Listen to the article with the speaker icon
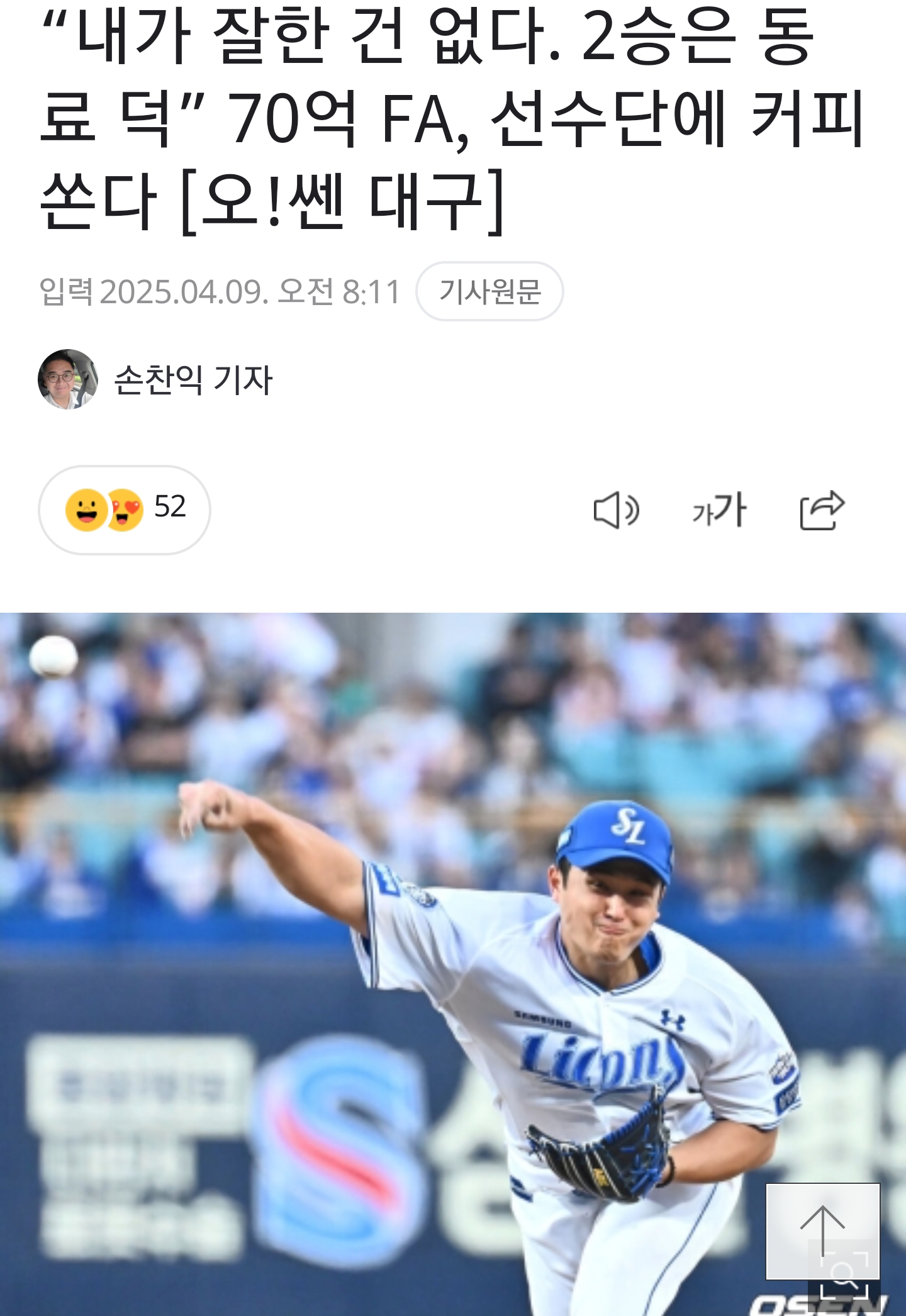This screenshot has width=906, height=1316. pos(617,510)
